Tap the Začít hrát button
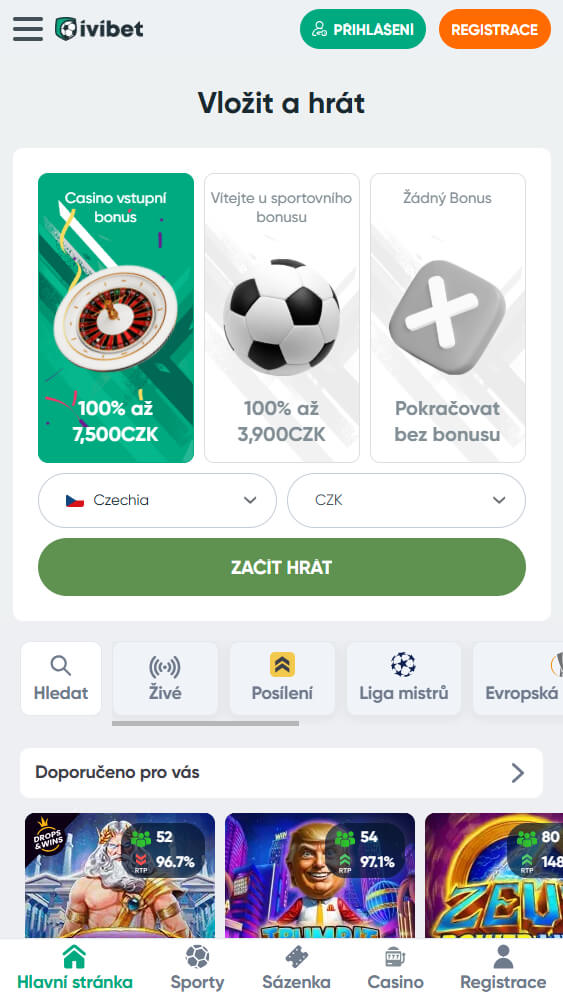This screenshot has height=1000, width=563. coord(282,567)
